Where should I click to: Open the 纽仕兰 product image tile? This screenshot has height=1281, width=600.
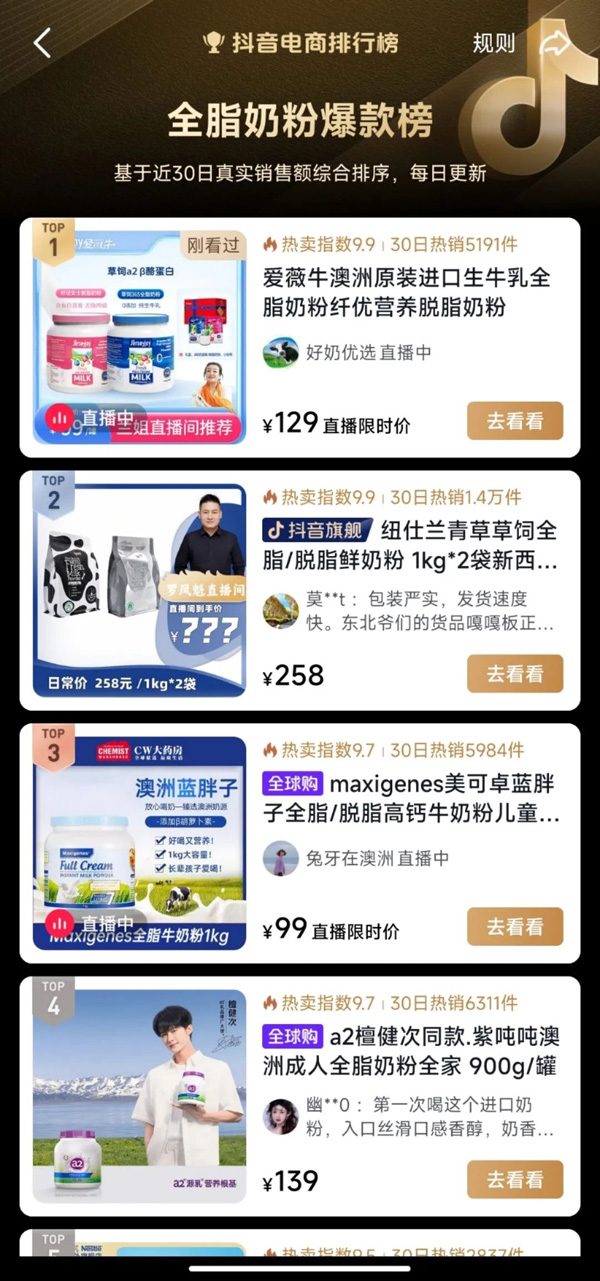pos(140,590)
